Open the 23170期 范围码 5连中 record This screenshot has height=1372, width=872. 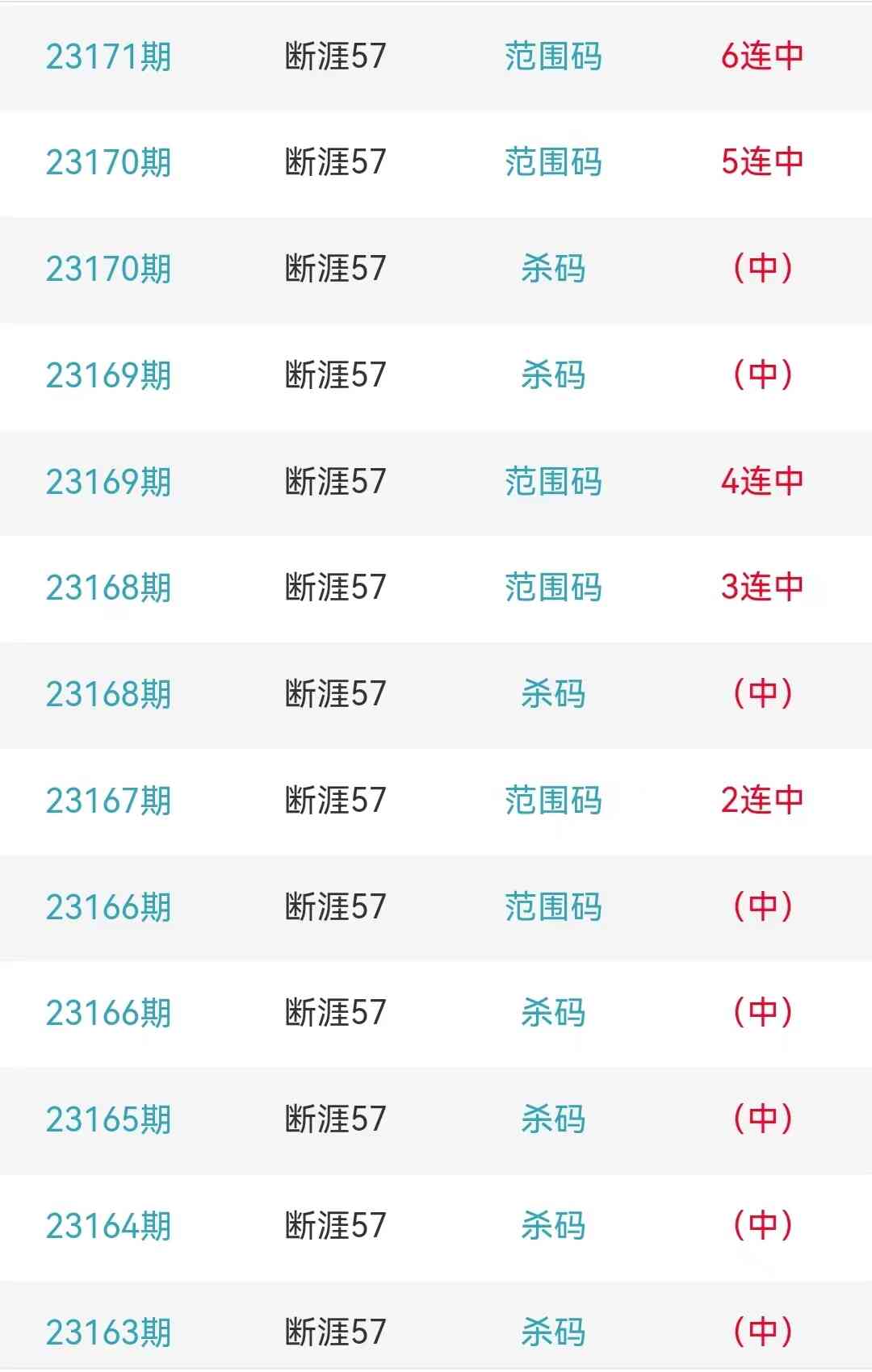click(x=436, y=162)
